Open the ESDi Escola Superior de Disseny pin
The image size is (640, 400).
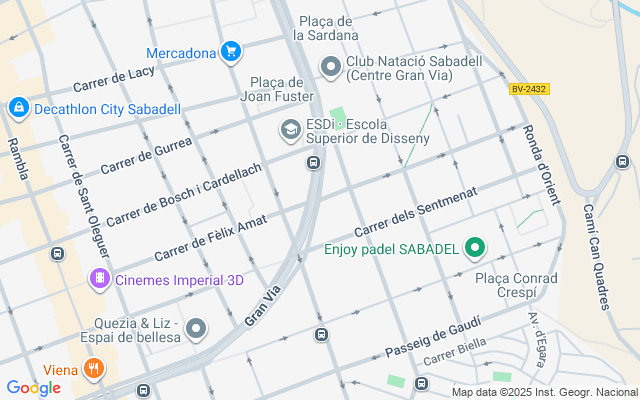tap(290, 129)
